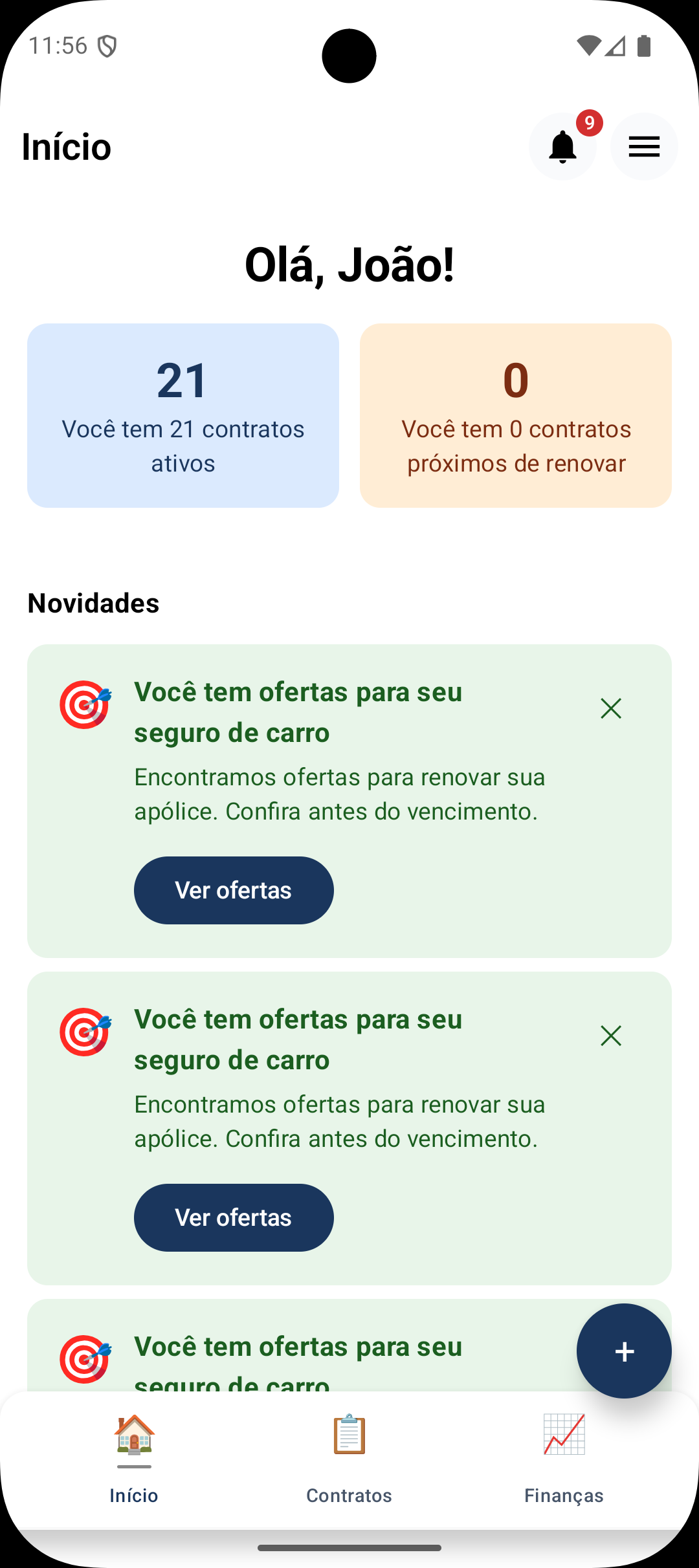This screenshot has width=699, height=1568.
Task: Open the contracts near renewal card
Action: tap(516, 414)
